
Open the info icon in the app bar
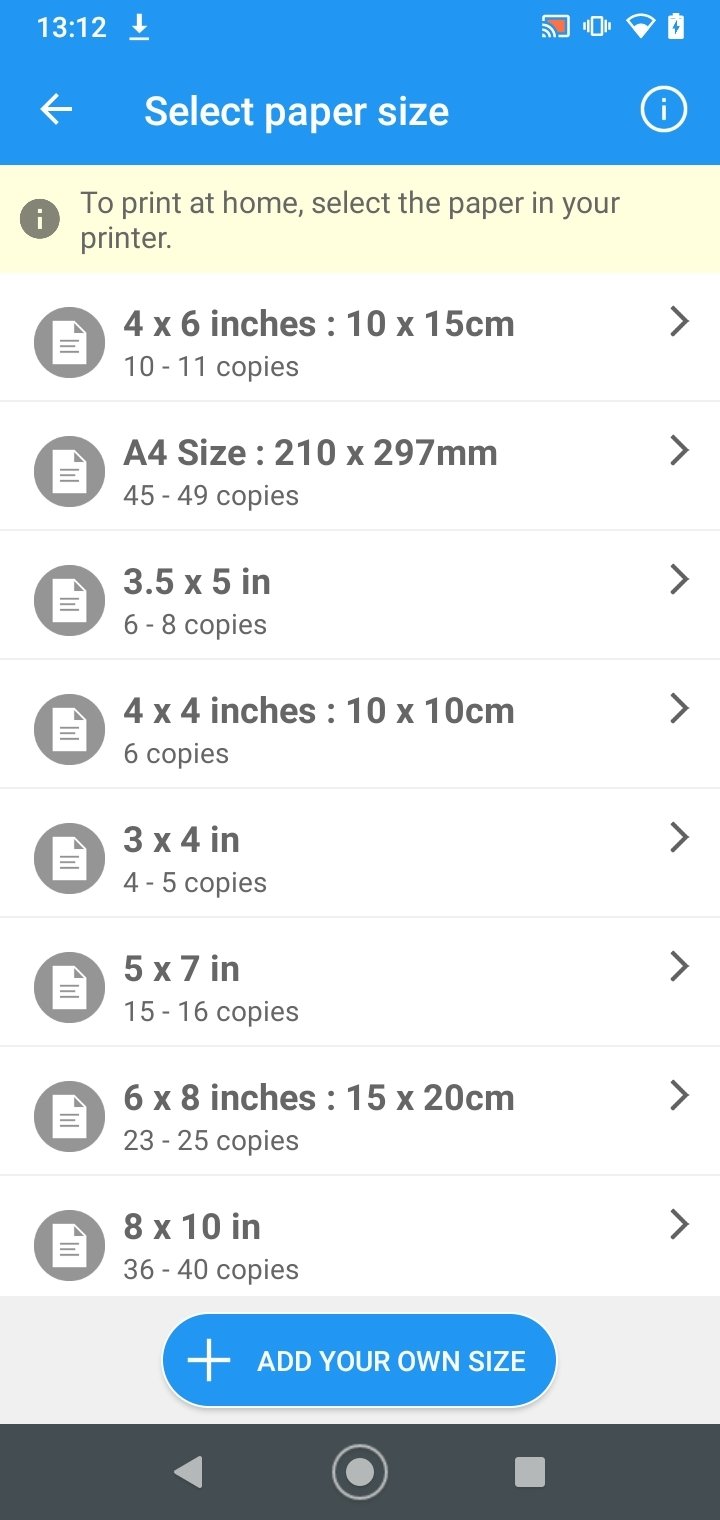click(664, 110)
